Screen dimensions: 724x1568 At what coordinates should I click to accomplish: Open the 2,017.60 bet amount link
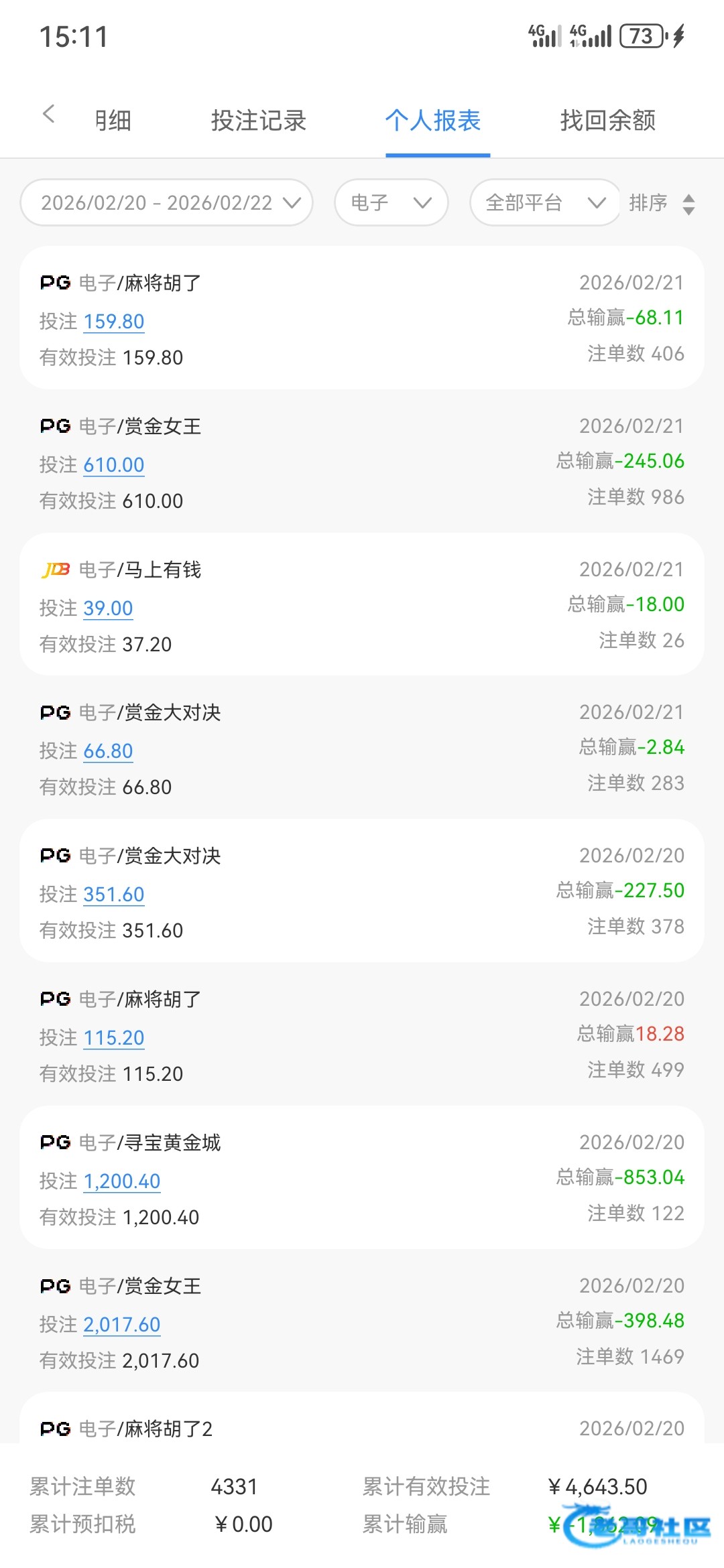point(122,1325)
